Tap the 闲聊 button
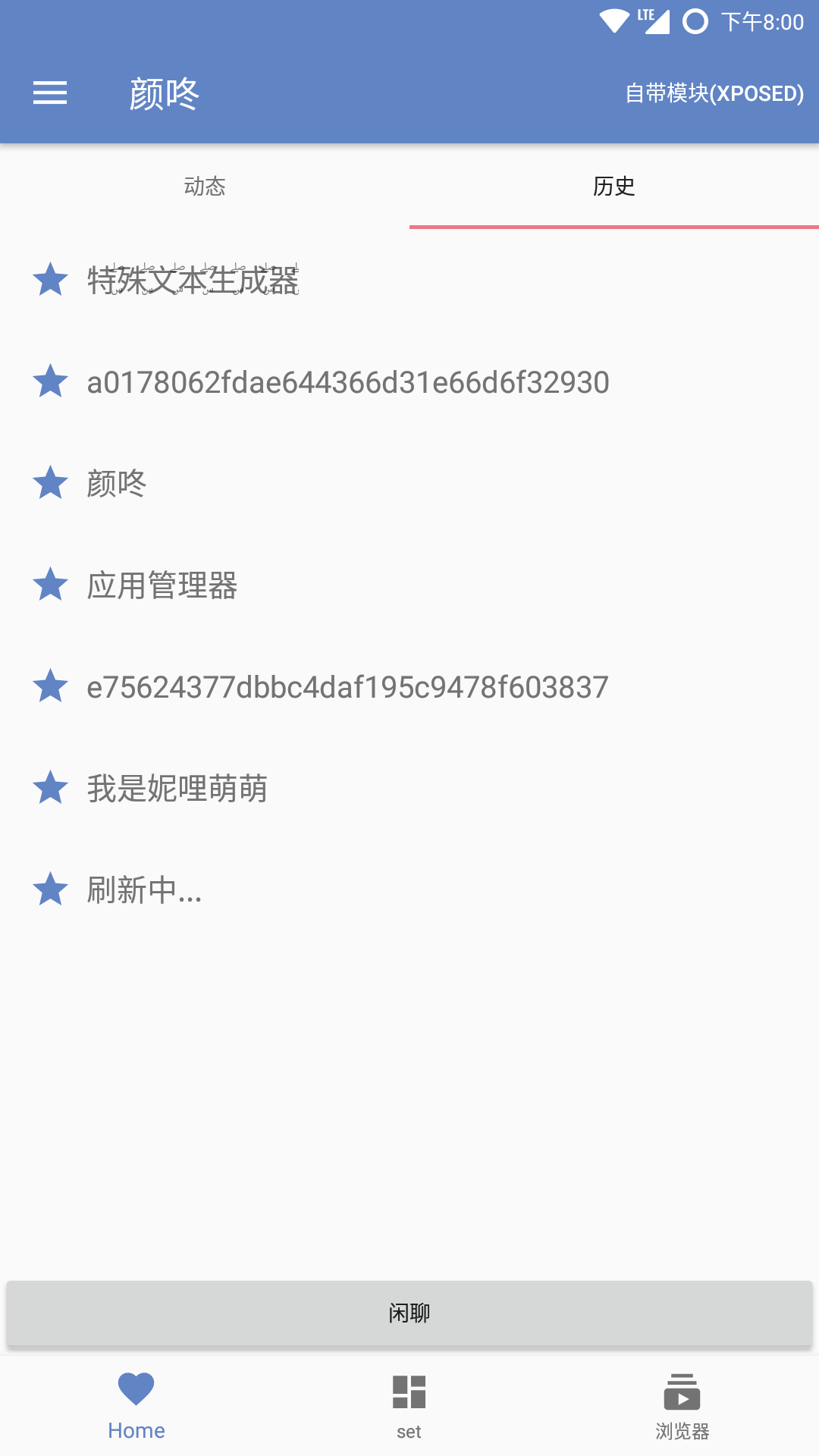The width and height of the screenshot is (819, 1456). click(x=409, y=1313)
